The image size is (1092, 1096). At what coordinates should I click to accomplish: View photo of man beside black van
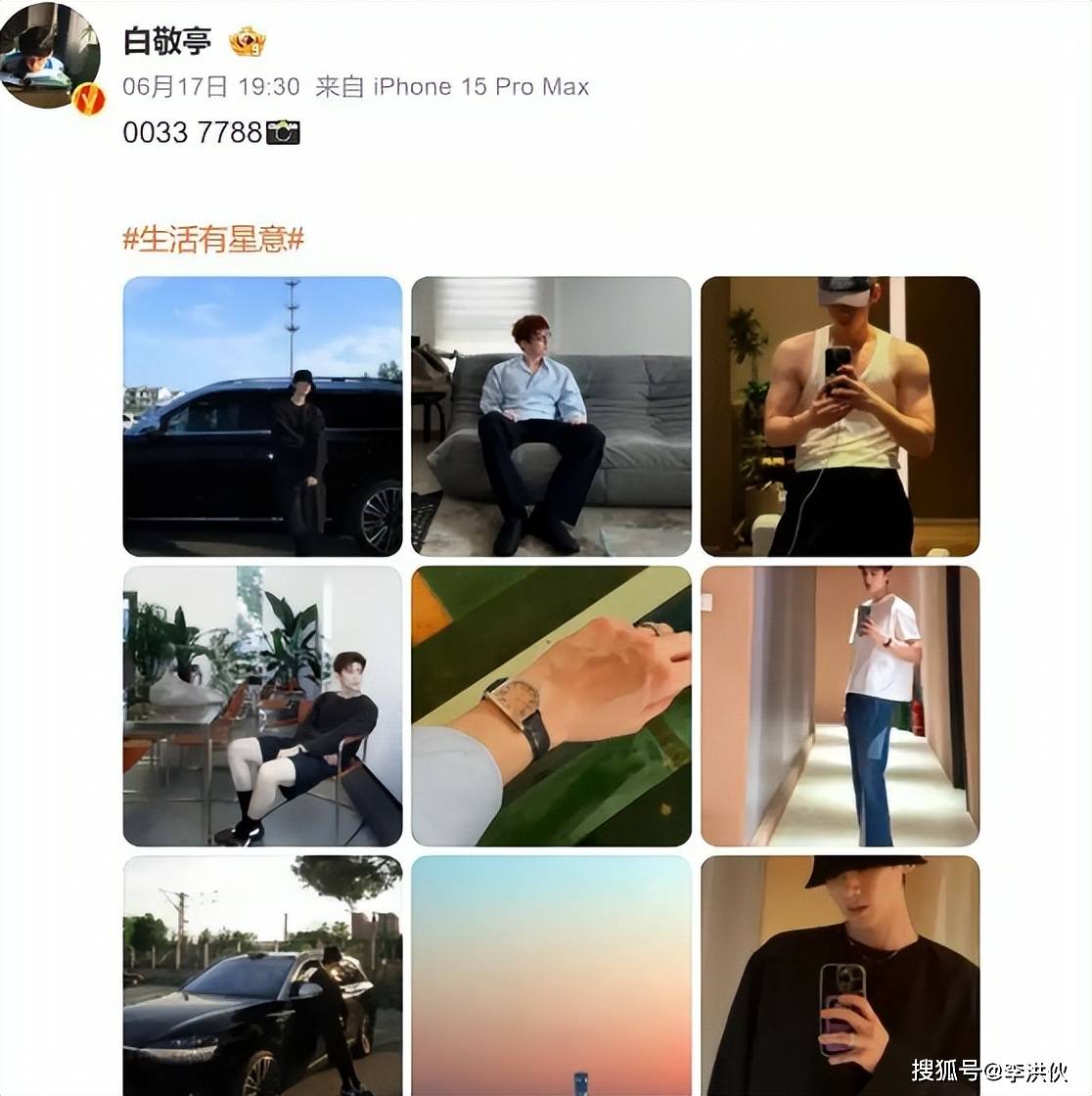tap(262, 416)
